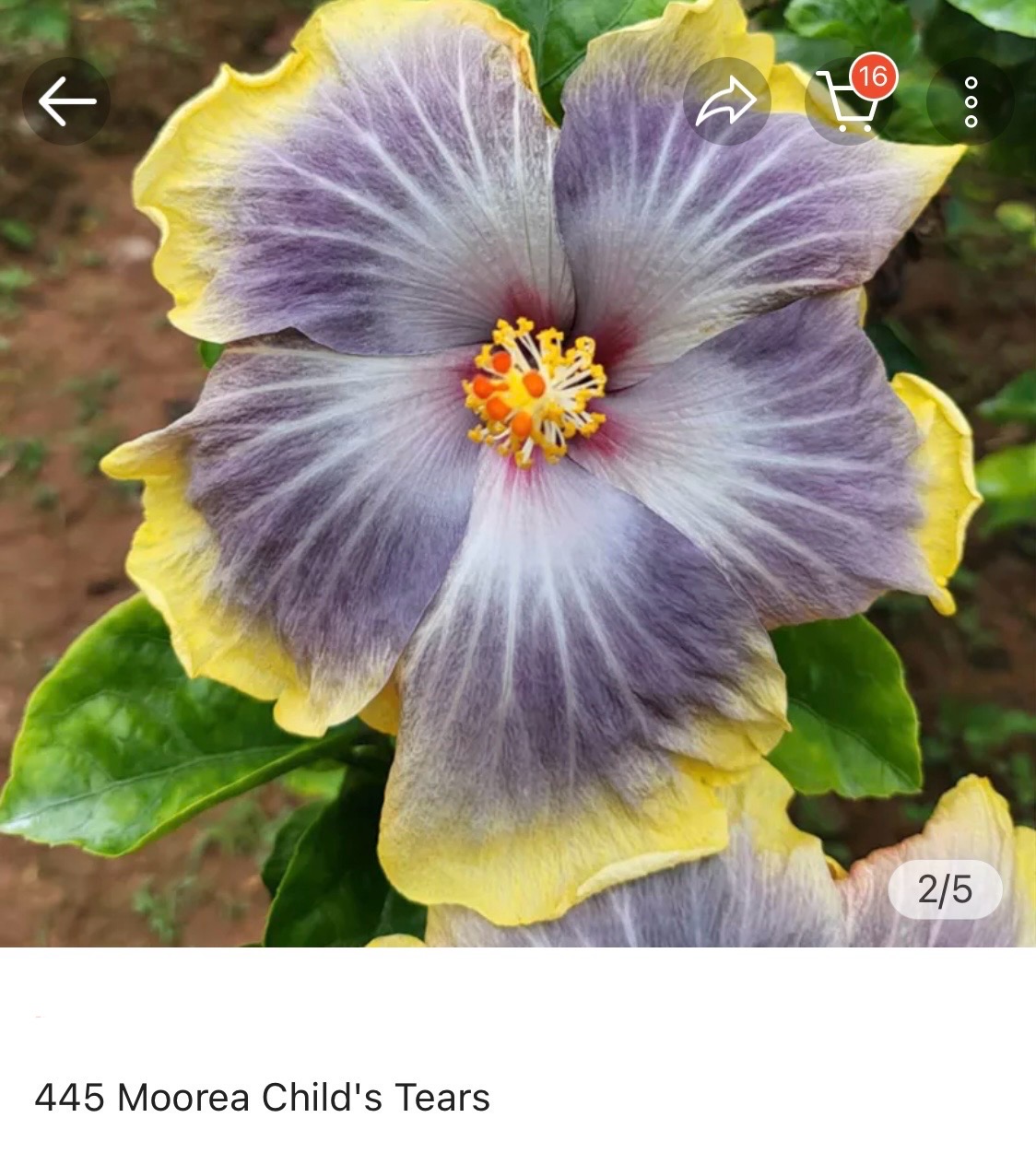This screenshot has height=1153, width=1036.
Task: Open the shopping cart with 16 items
Action: pyautogui.click(x=849, y=101)
